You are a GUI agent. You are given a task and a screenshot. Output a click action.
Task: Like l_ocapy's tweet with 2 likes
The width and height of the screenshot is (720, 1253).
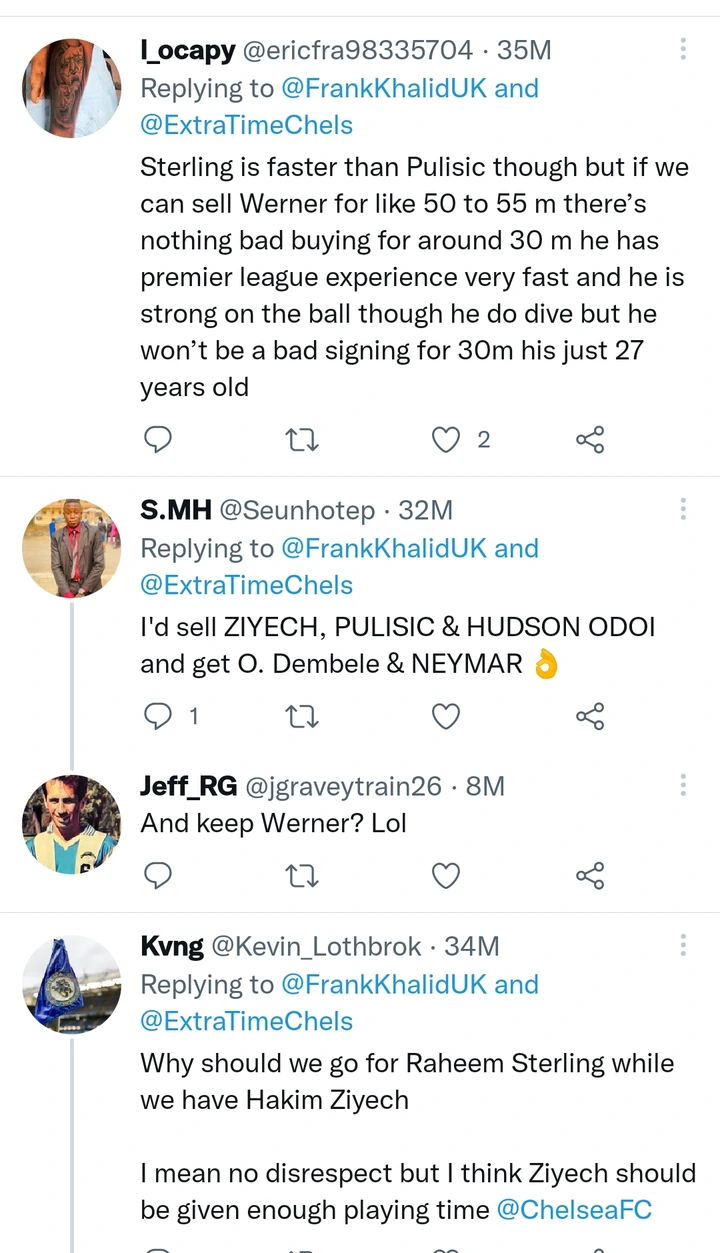point(446,439)
